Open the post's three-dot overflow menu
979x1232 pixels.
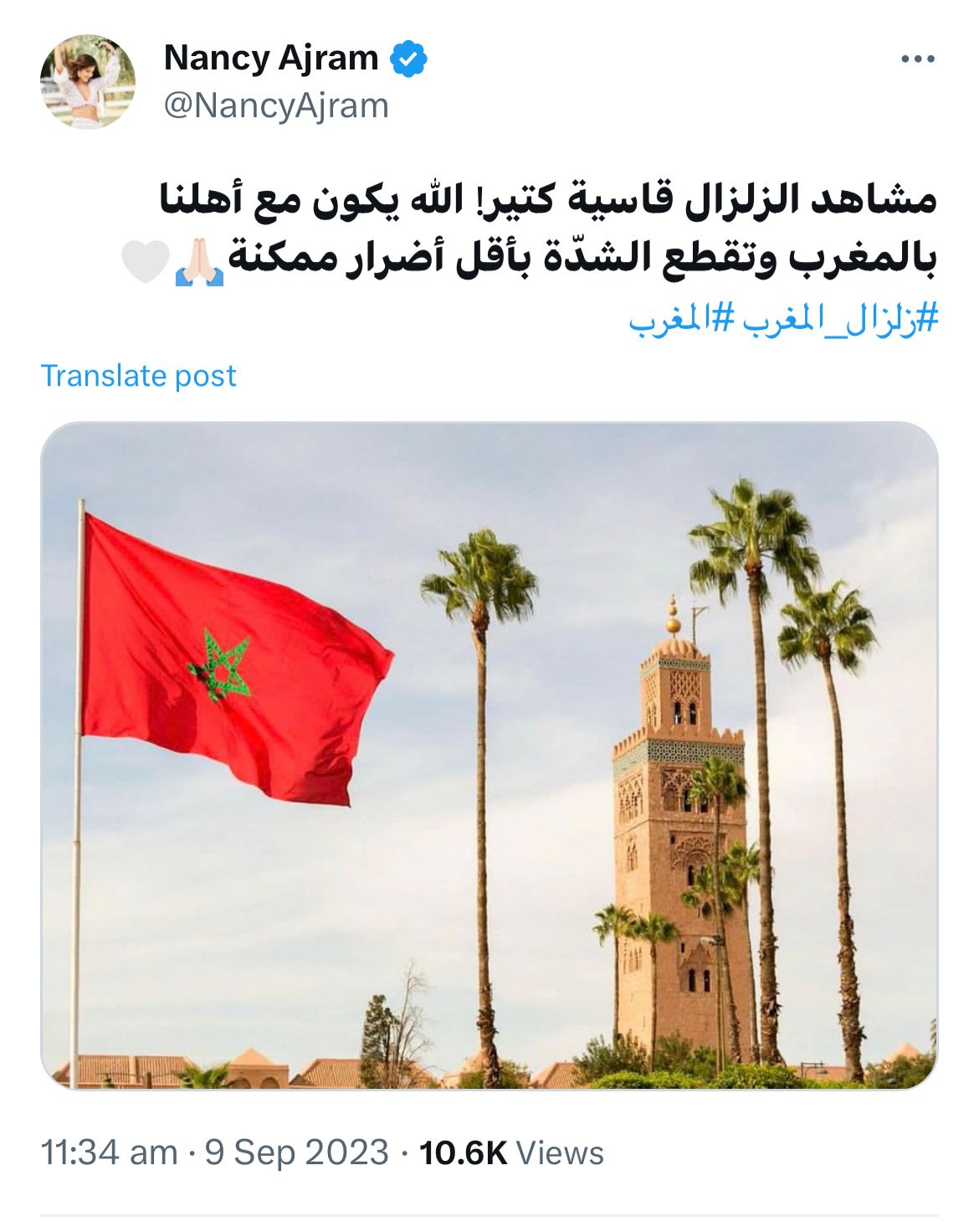click(917, 59)
